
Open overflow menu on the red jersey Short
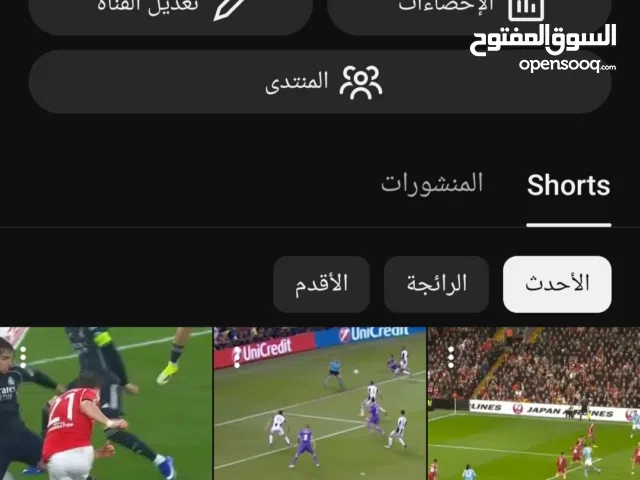click(x=22, y=357)
